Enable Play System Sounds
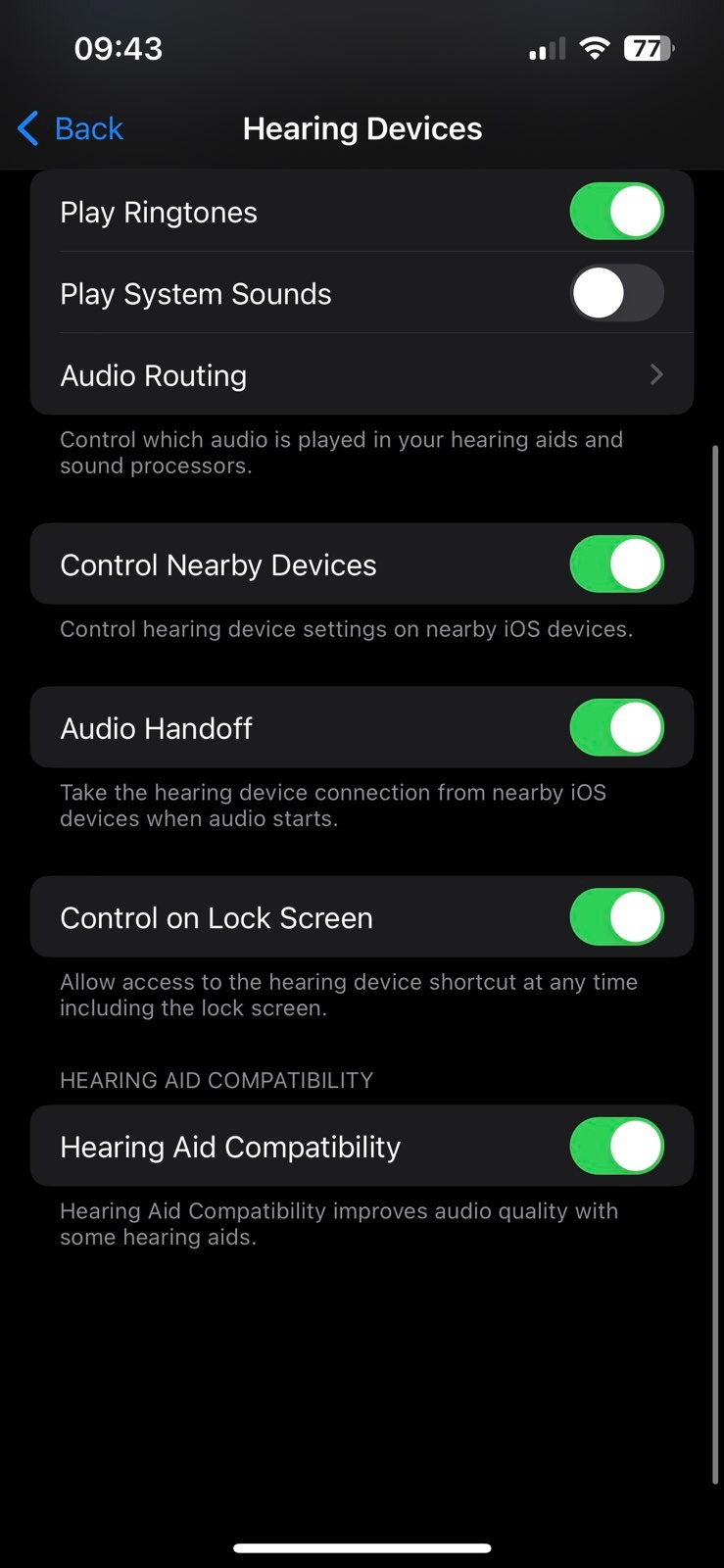724x1568 pixels. (x=617, y=293)
